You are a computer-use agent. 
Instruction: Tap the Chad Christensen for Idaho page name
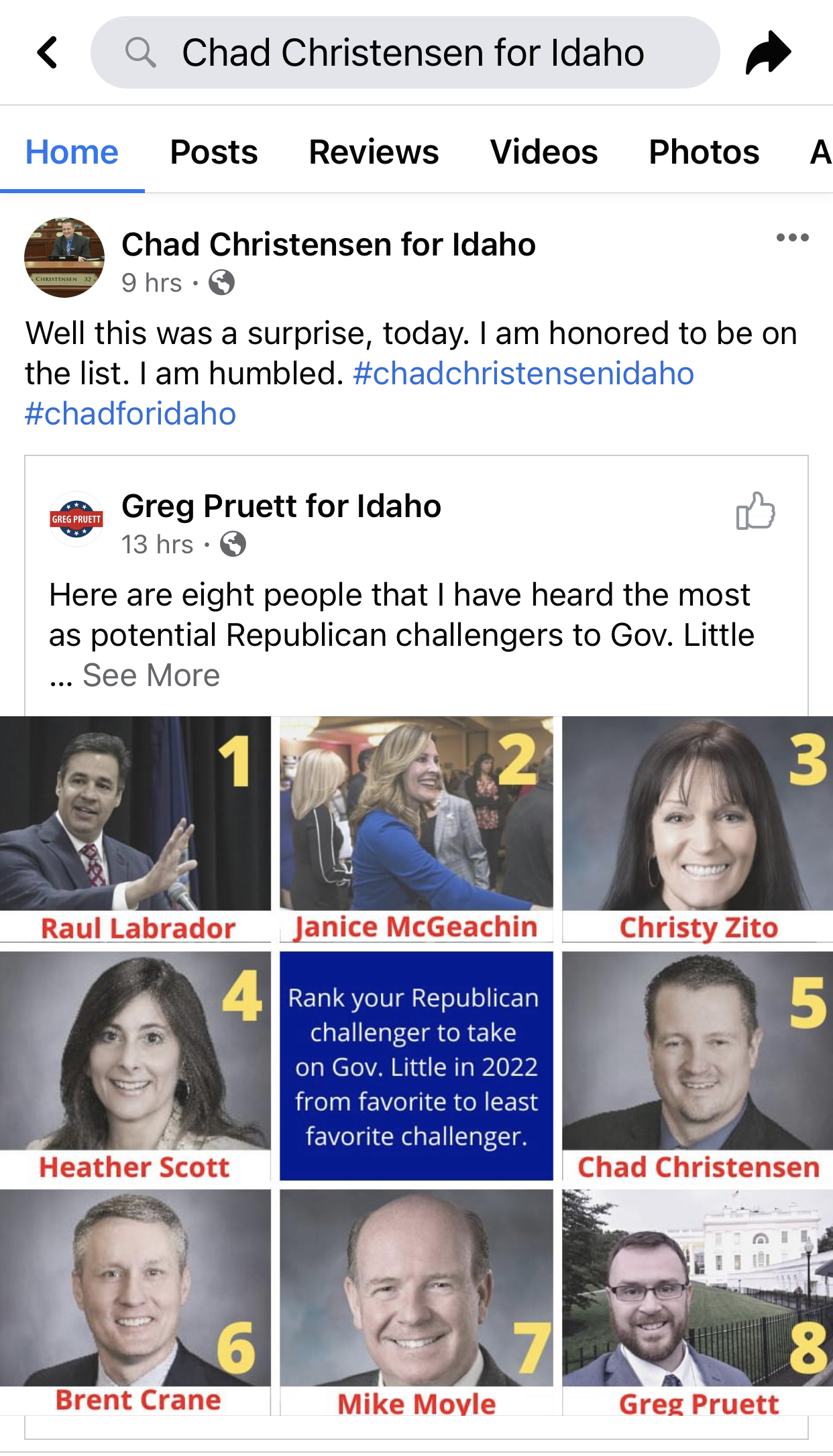click(x=328, y=245)
